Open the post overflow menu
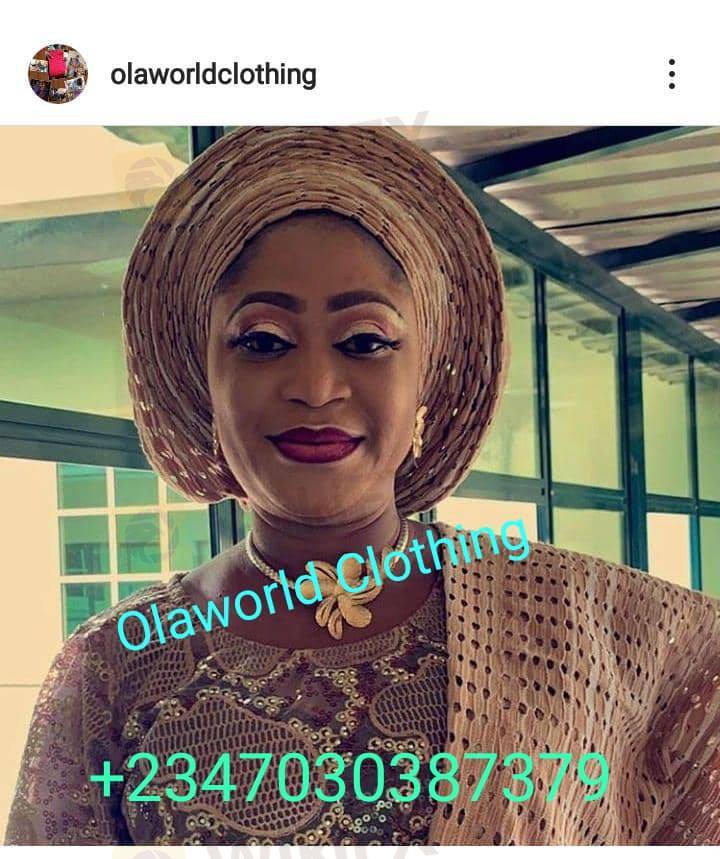 point(671,74)
